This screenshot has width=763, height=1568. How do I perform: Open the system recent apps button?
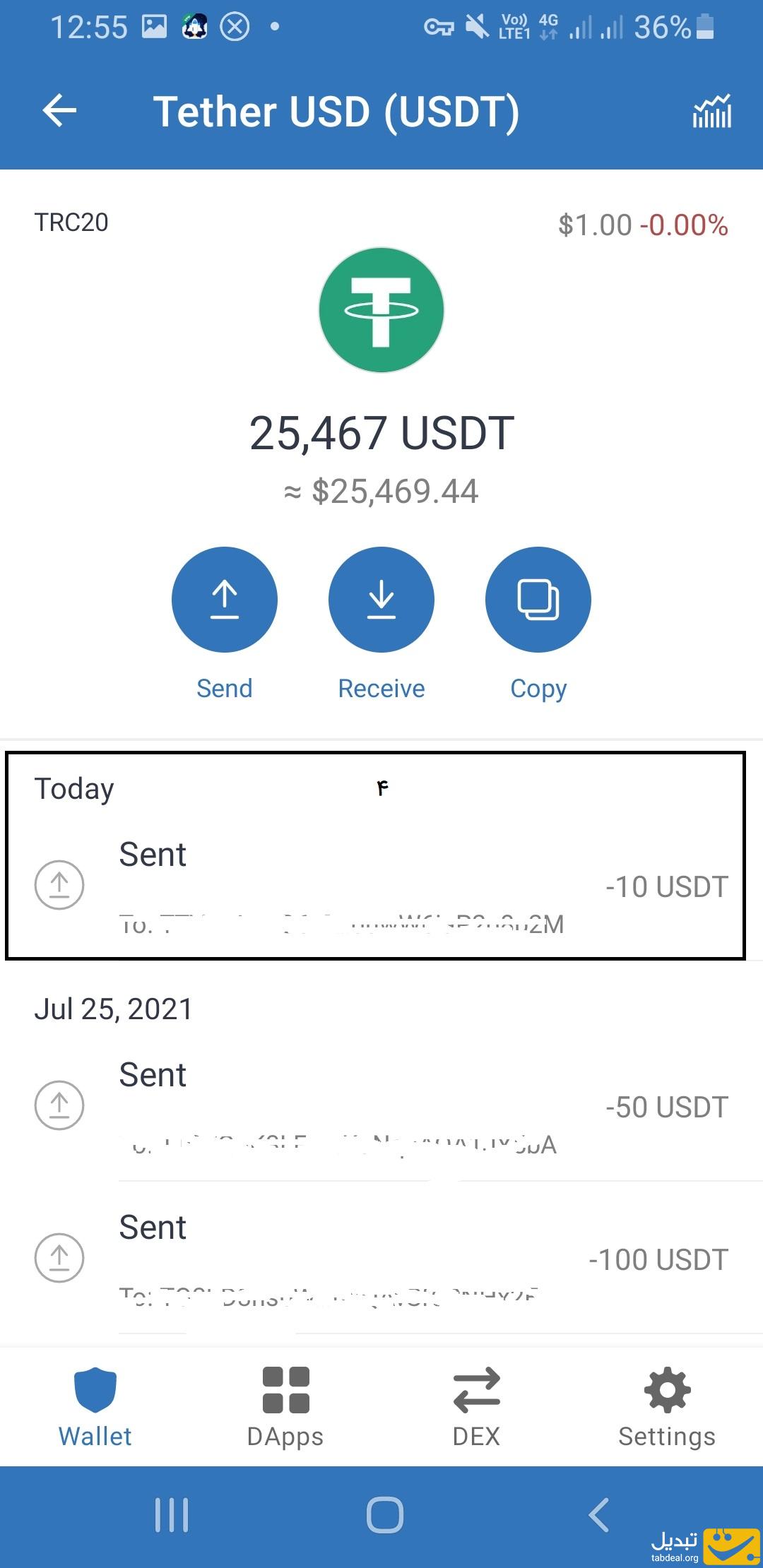click(x=172, y=1515)
